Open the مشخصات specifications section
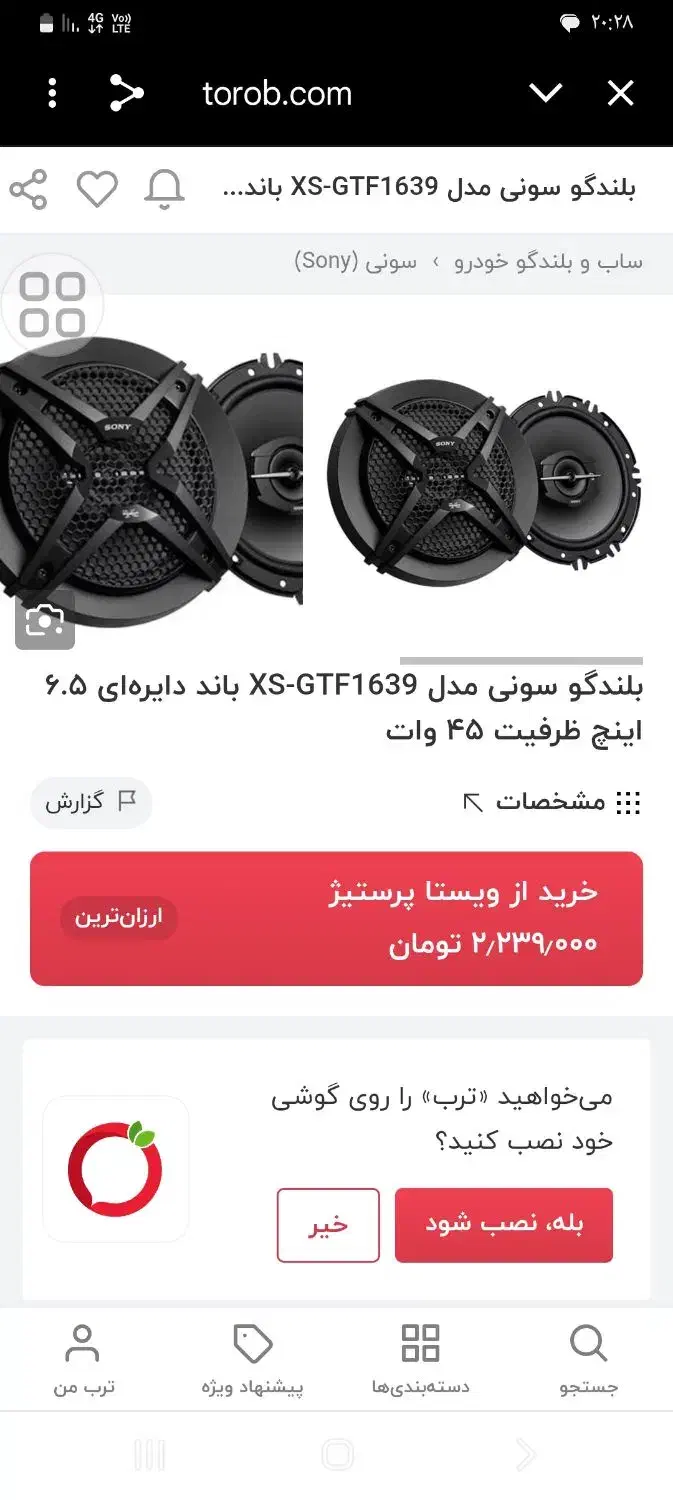673x1500 pixels. [552, 802]
